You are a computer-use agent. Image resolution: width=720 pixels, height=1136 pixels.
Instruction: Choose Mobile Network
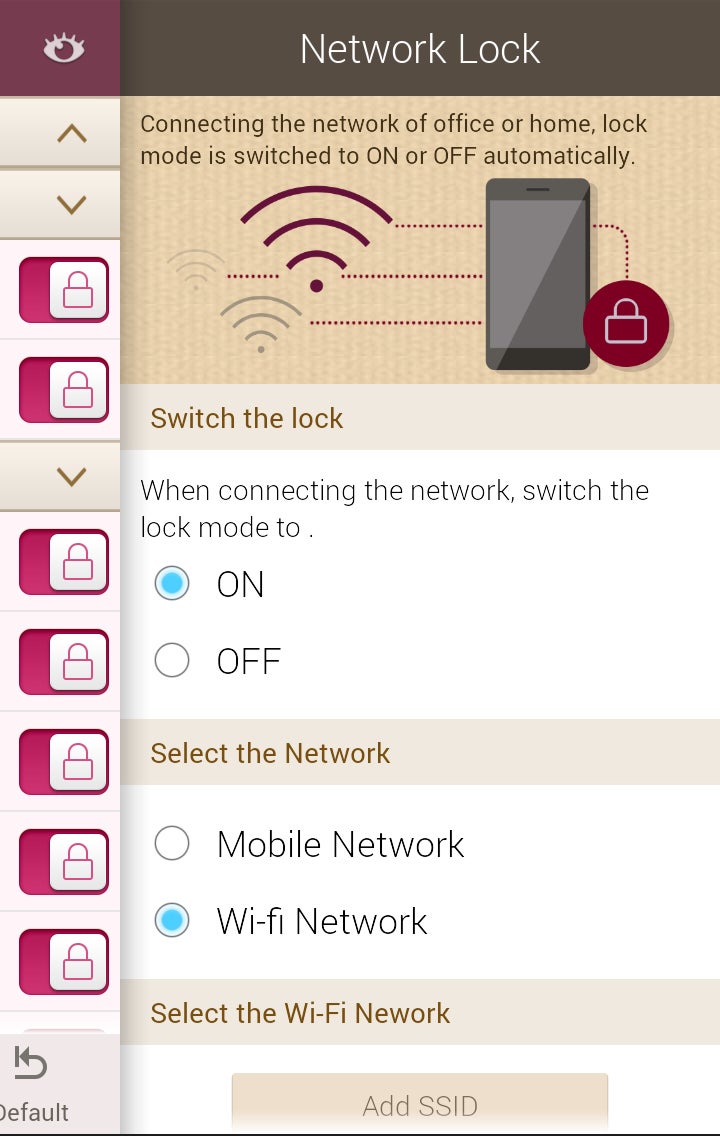point(173,844)
